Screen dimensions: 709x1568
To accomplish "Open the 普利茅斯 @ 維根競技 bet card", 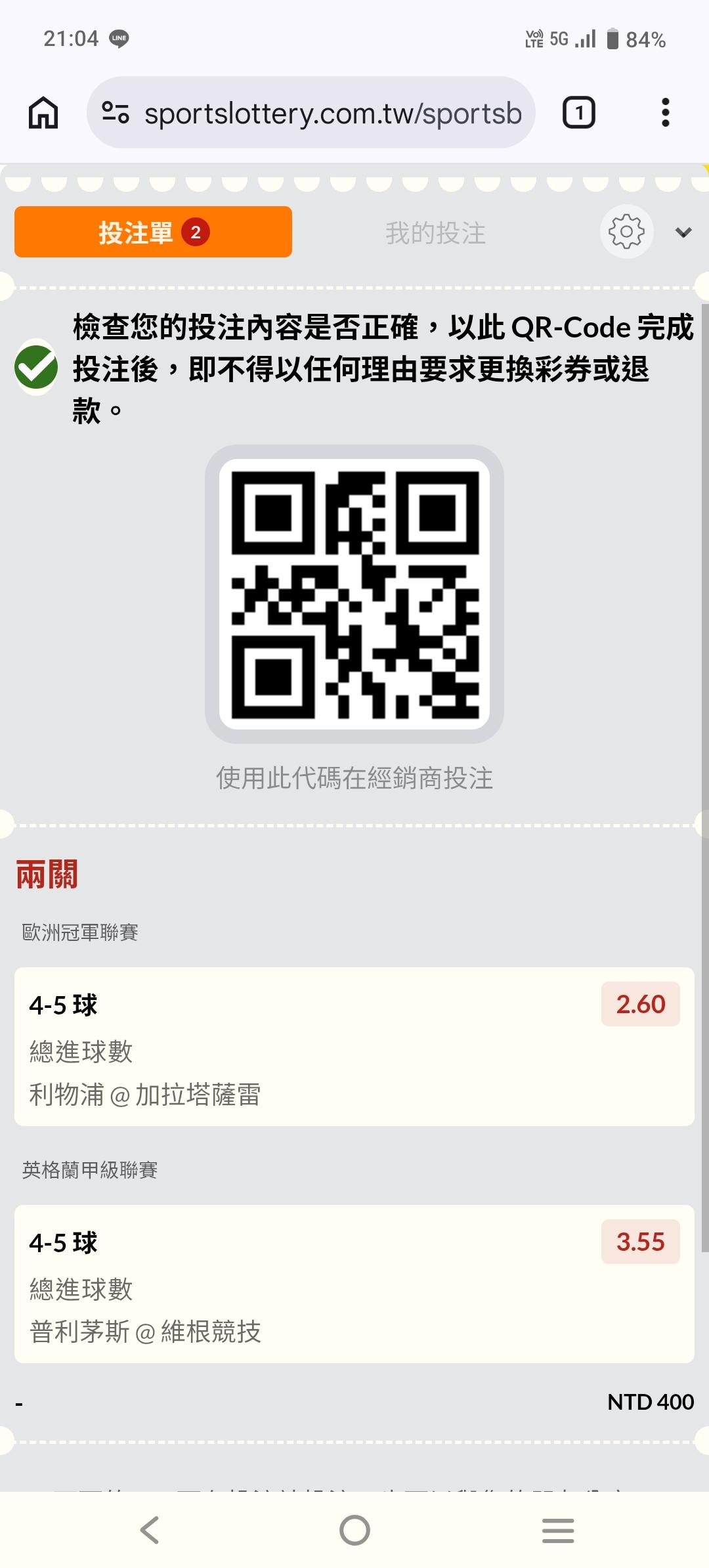I will (354, 1284).
